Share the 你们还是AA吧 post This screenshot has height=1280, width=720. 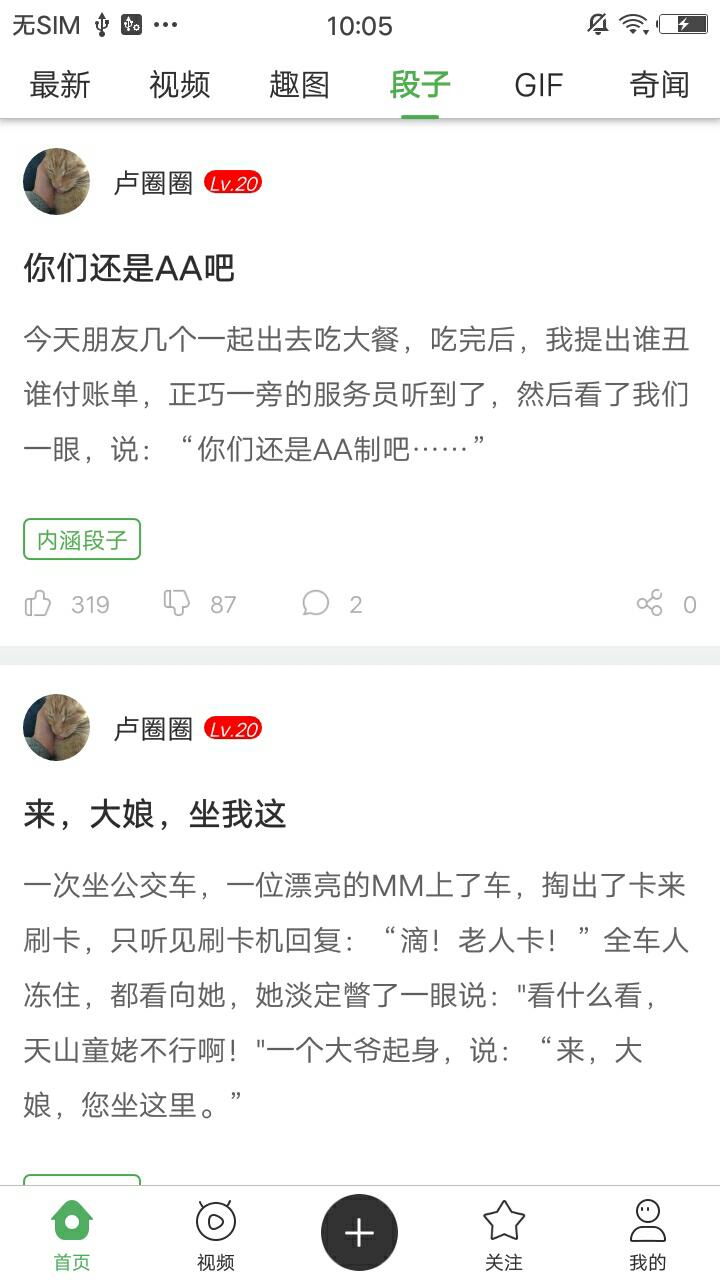(x=650, y=603)
